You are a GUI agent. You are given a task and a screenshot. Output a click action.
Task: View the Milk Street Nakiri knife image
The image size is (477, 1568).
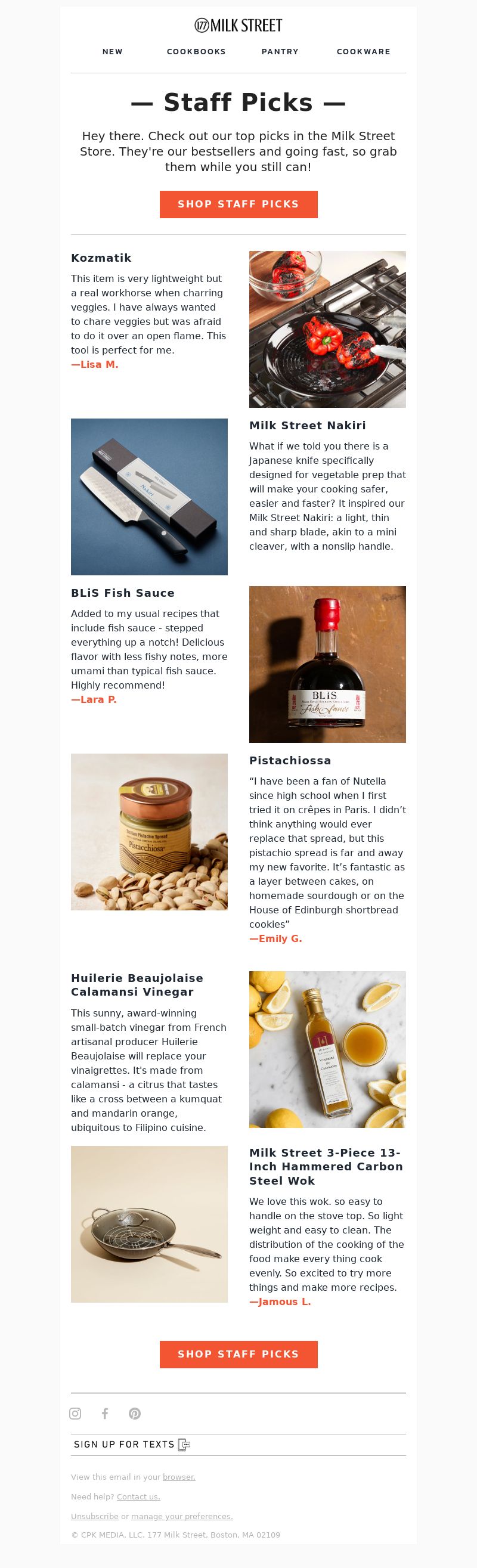pos(149,497)
